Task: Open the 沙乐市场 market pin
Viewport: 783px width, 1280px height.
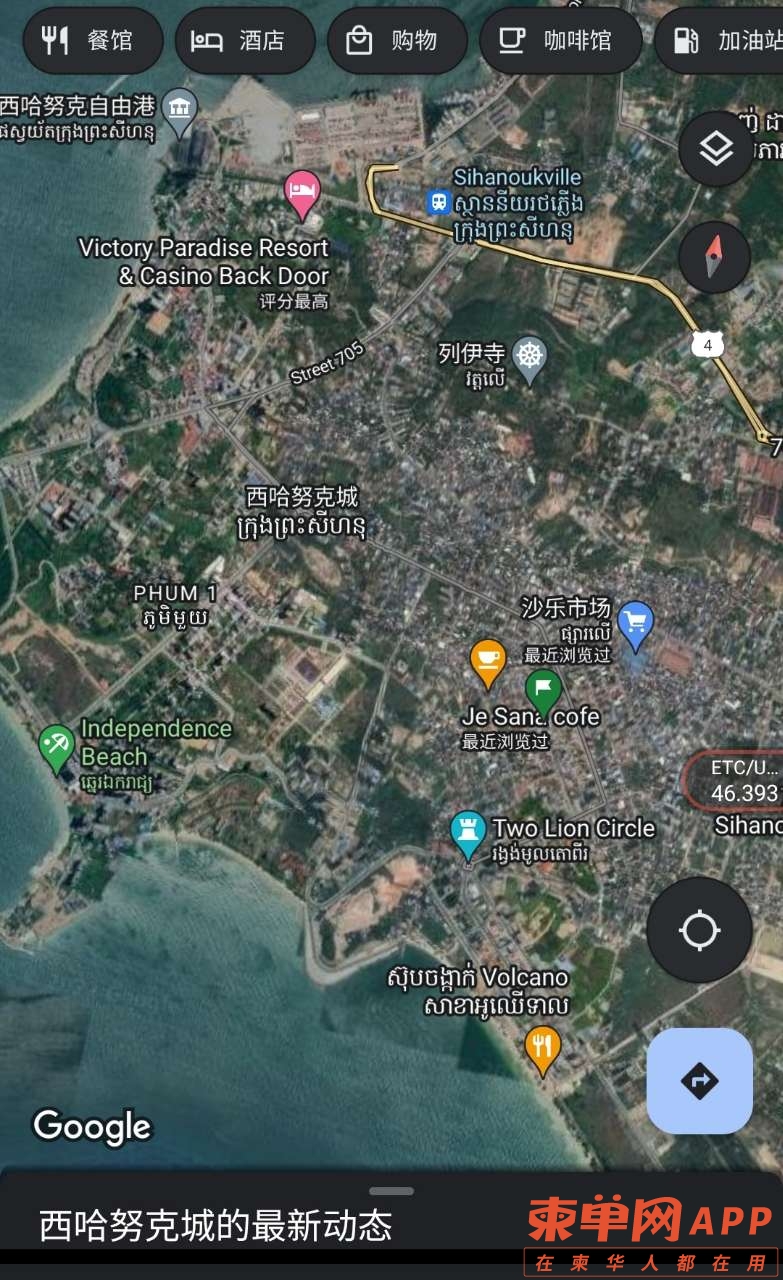Action: (636, 622)
